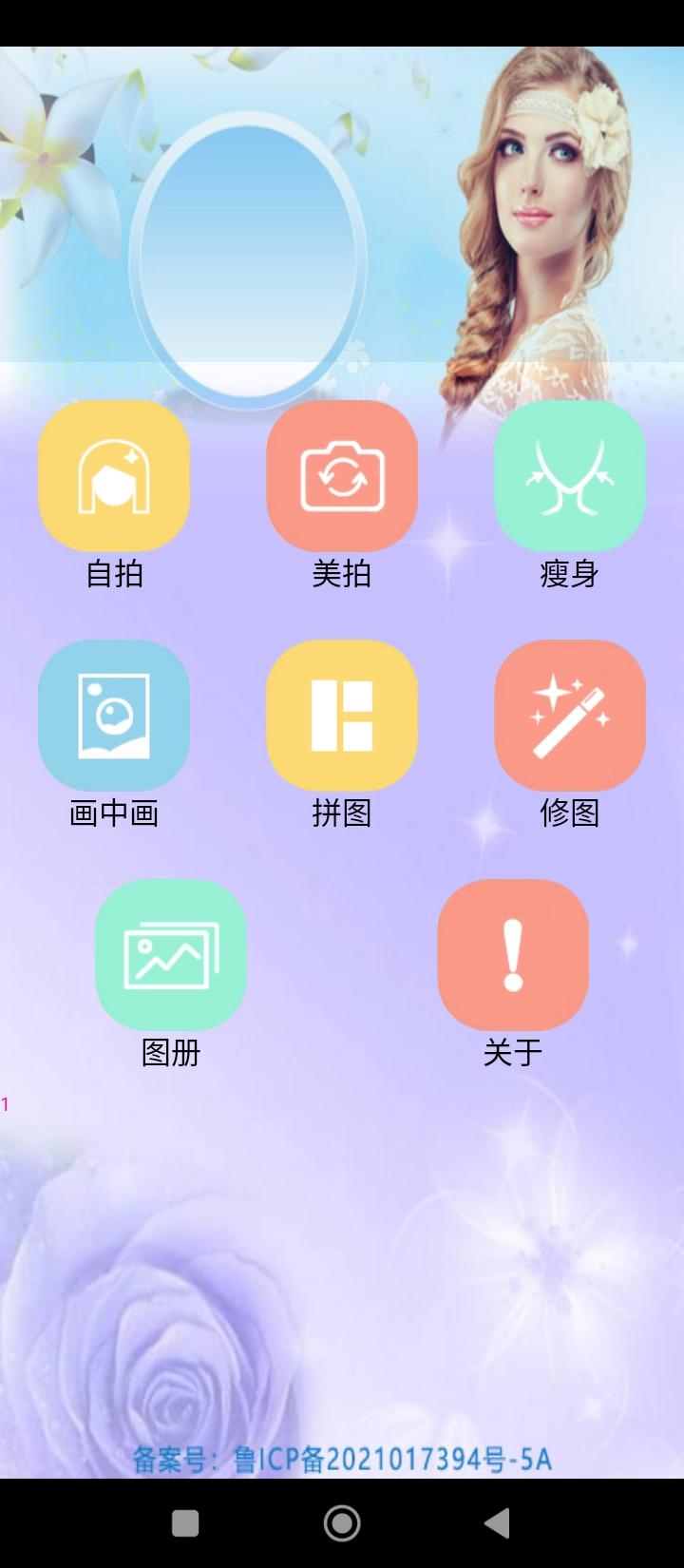Screen dimensions: 684x1568
Task: Open the 图册 photo album icon
Action: (171, 955)
